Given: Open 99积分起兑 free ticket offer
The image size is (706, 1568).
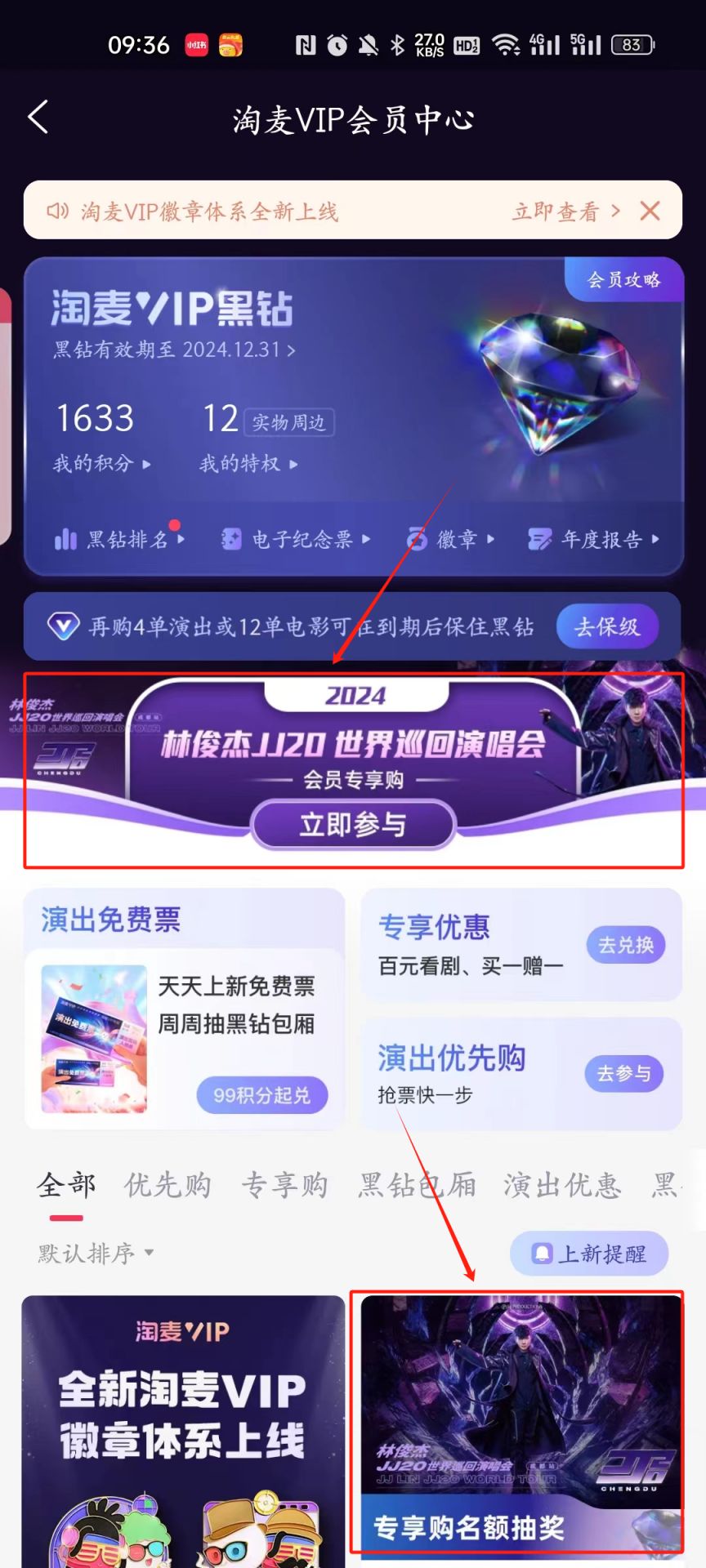Looking at the screenshot, I should (261, 1095).
